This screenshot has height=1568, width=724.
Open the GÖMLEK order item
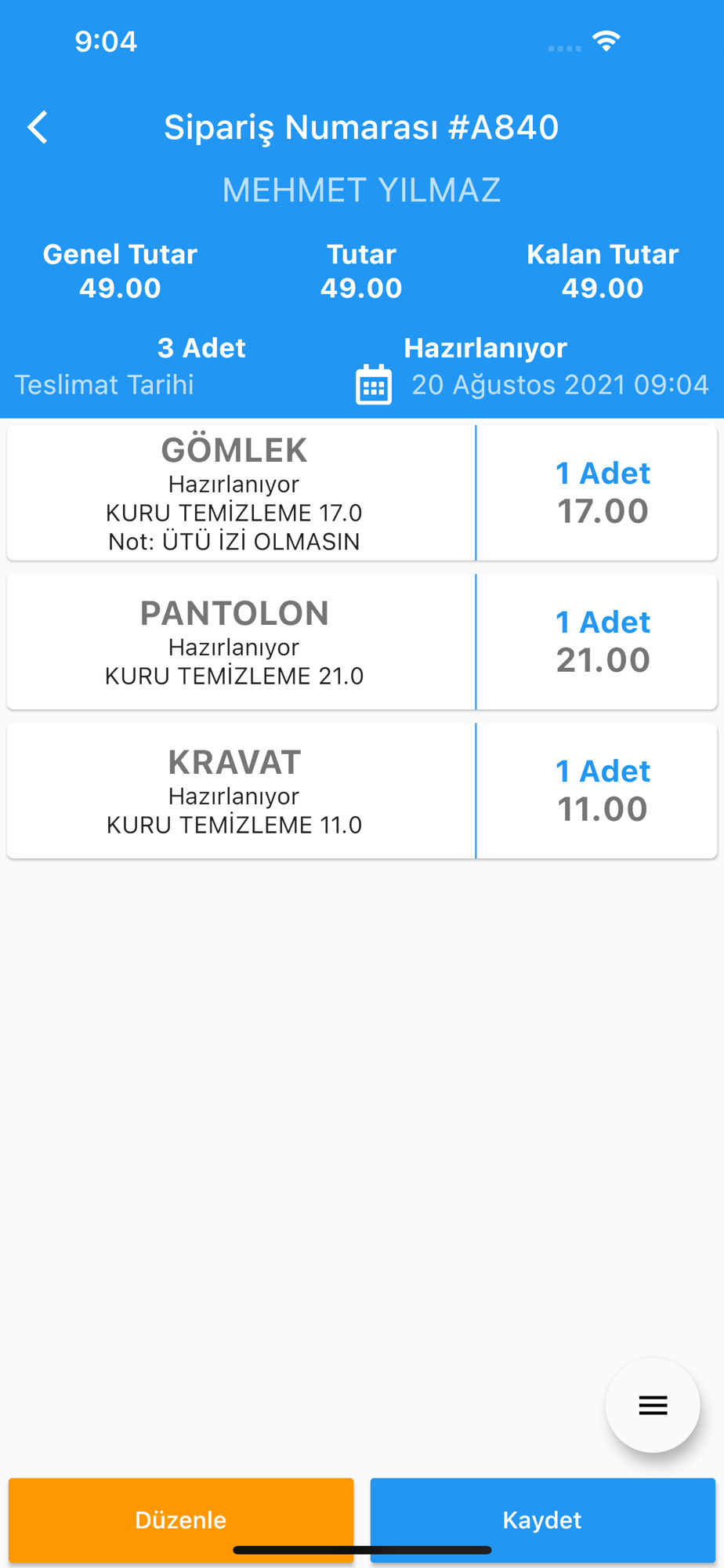point(362,493)
